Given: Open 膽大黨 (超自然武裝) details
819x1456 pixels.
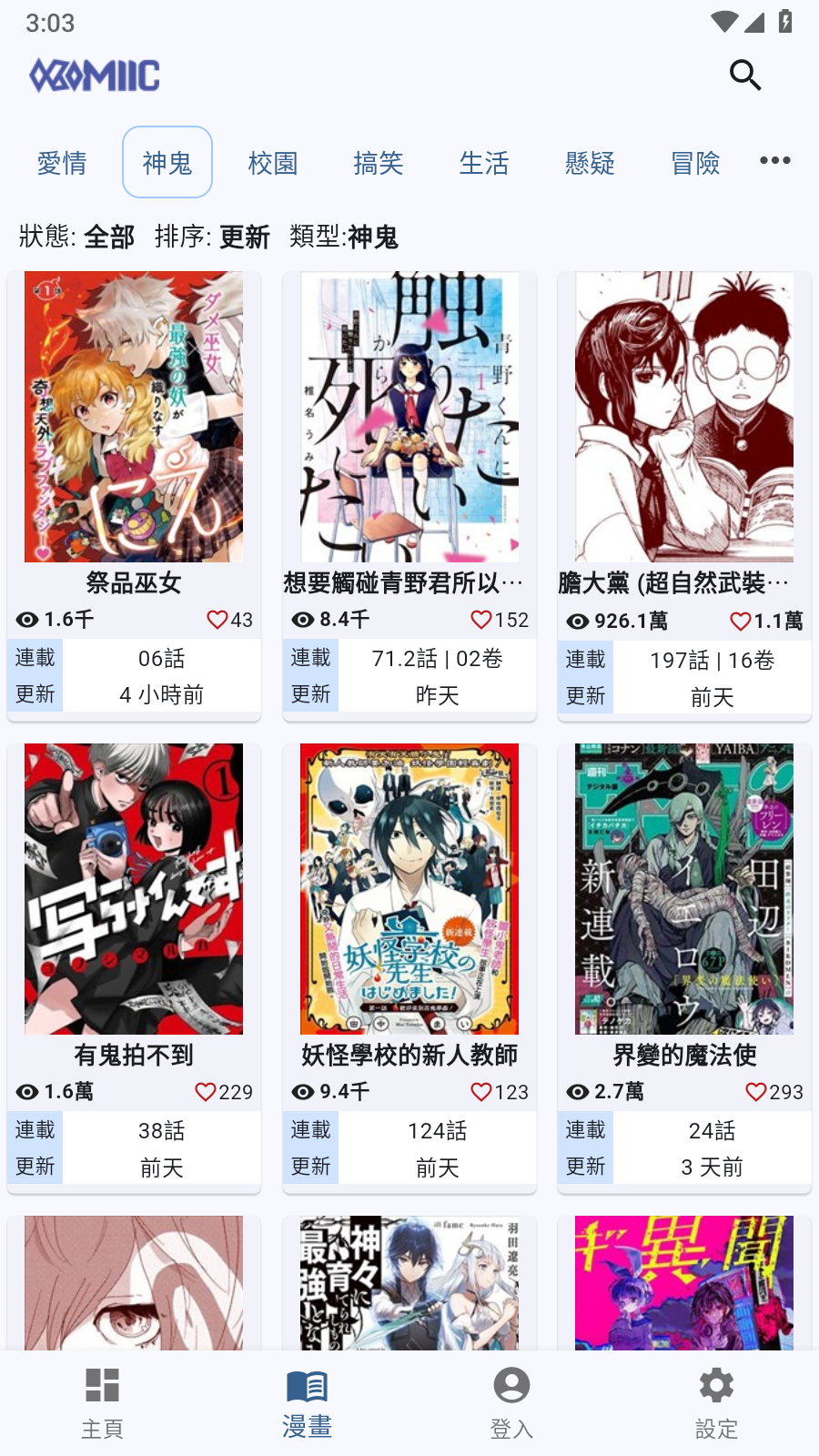Looking at the screenshot, I should (x=683, y=416).
